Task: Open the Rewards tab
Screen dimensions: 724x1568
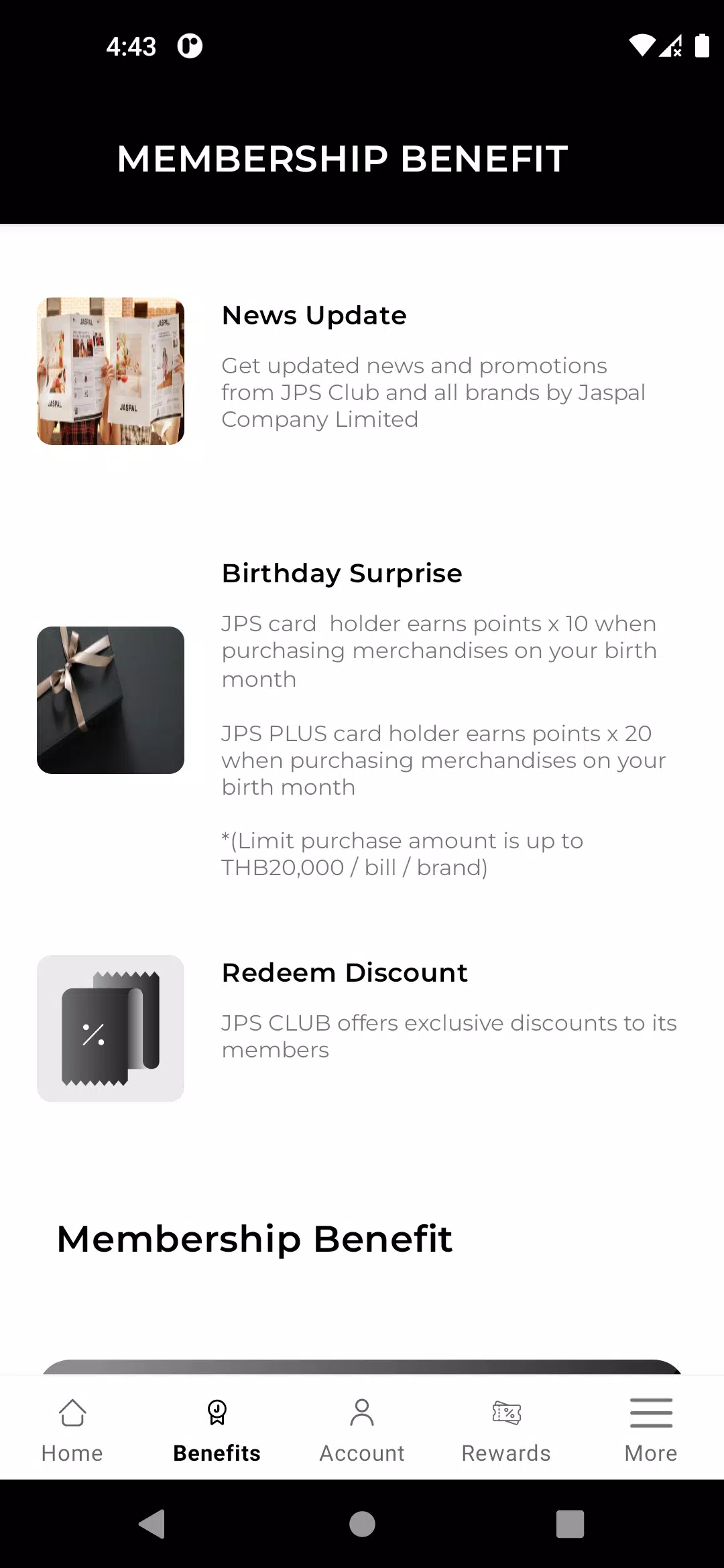Action: tap(506, 1429)
